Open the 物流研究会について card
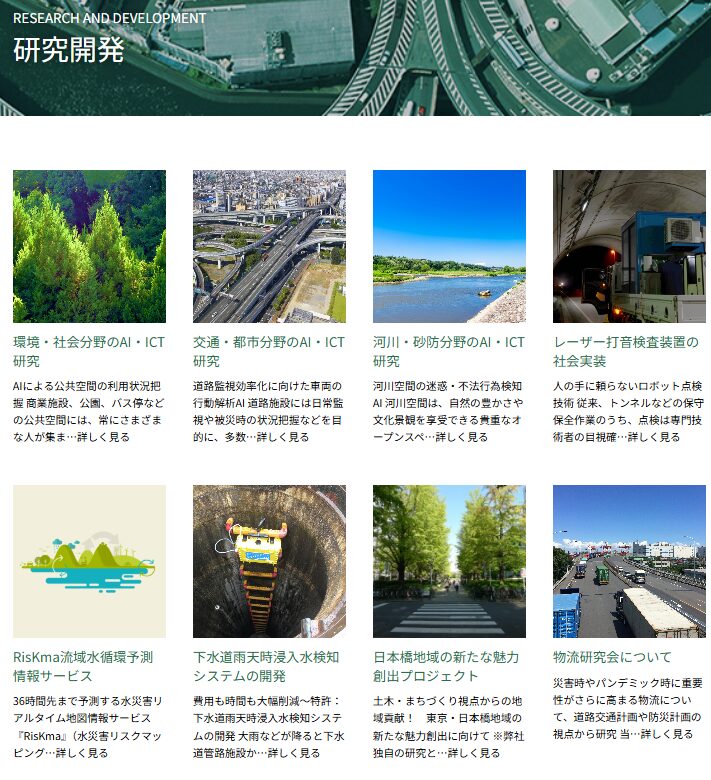 pos(629,561)
